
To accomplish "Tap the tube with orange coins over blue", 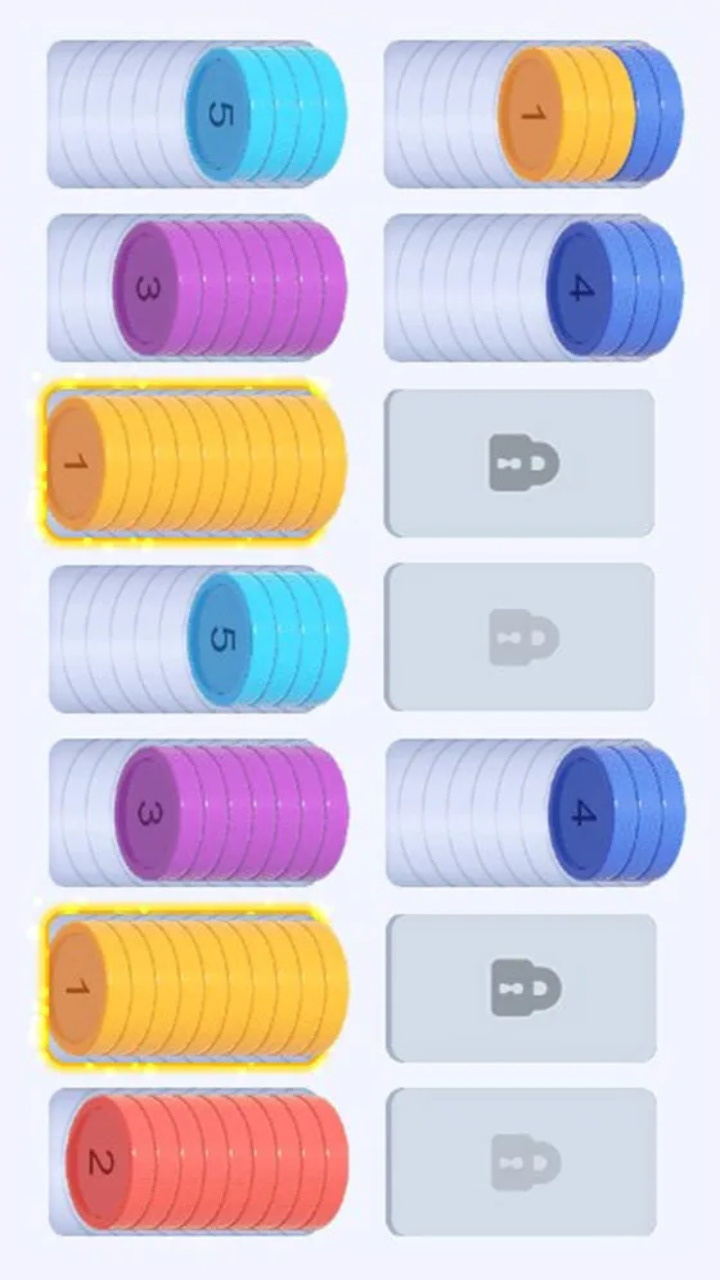I will (x=534, y=114).
